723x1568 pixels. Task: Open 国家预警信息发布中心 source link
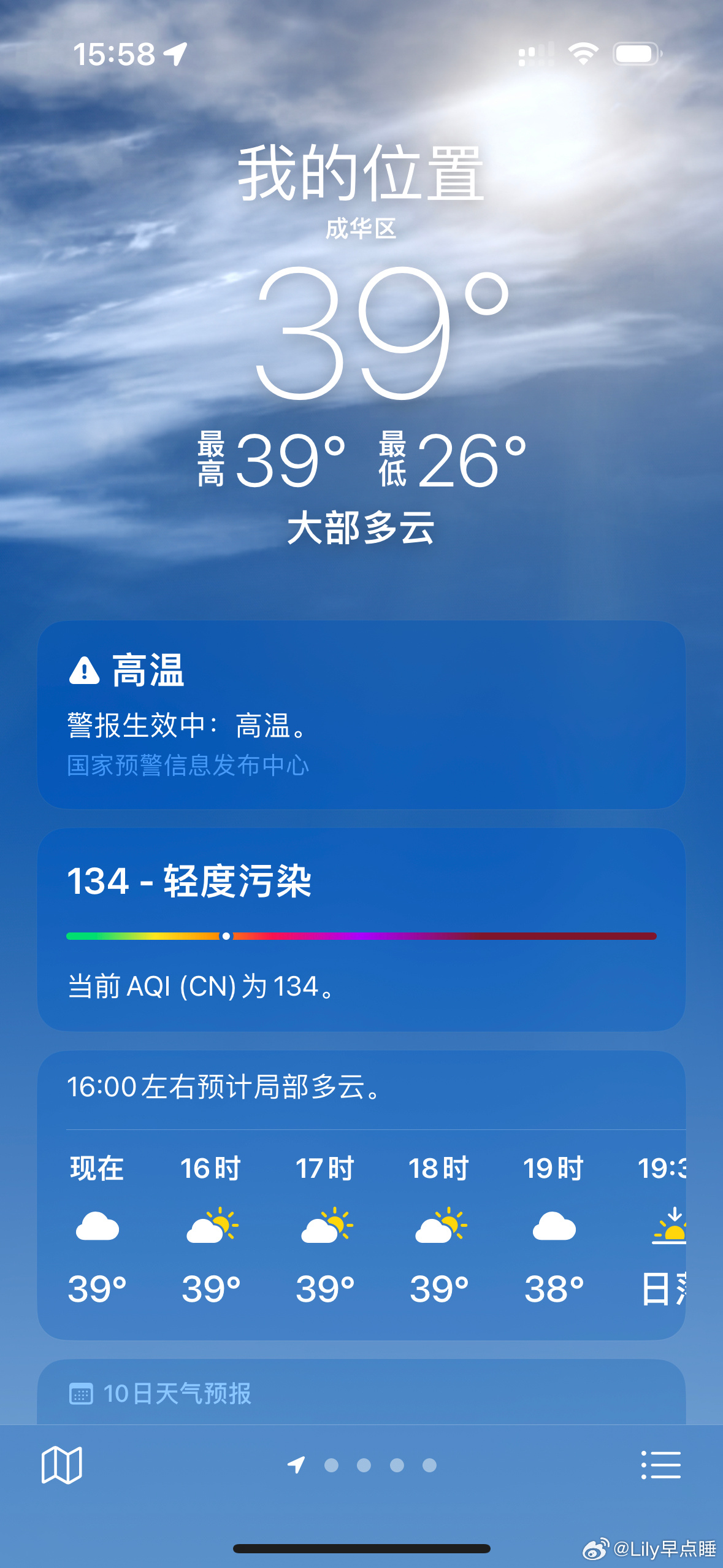point(188,765)
